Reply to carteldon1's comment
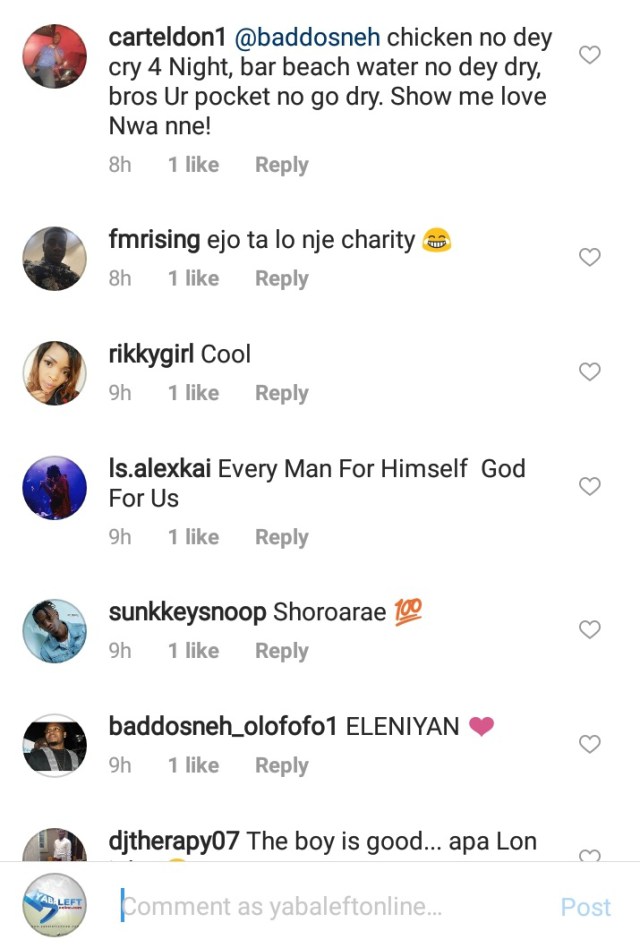The width and height of the screenshot is (640, 948). [x=281, y=165]
